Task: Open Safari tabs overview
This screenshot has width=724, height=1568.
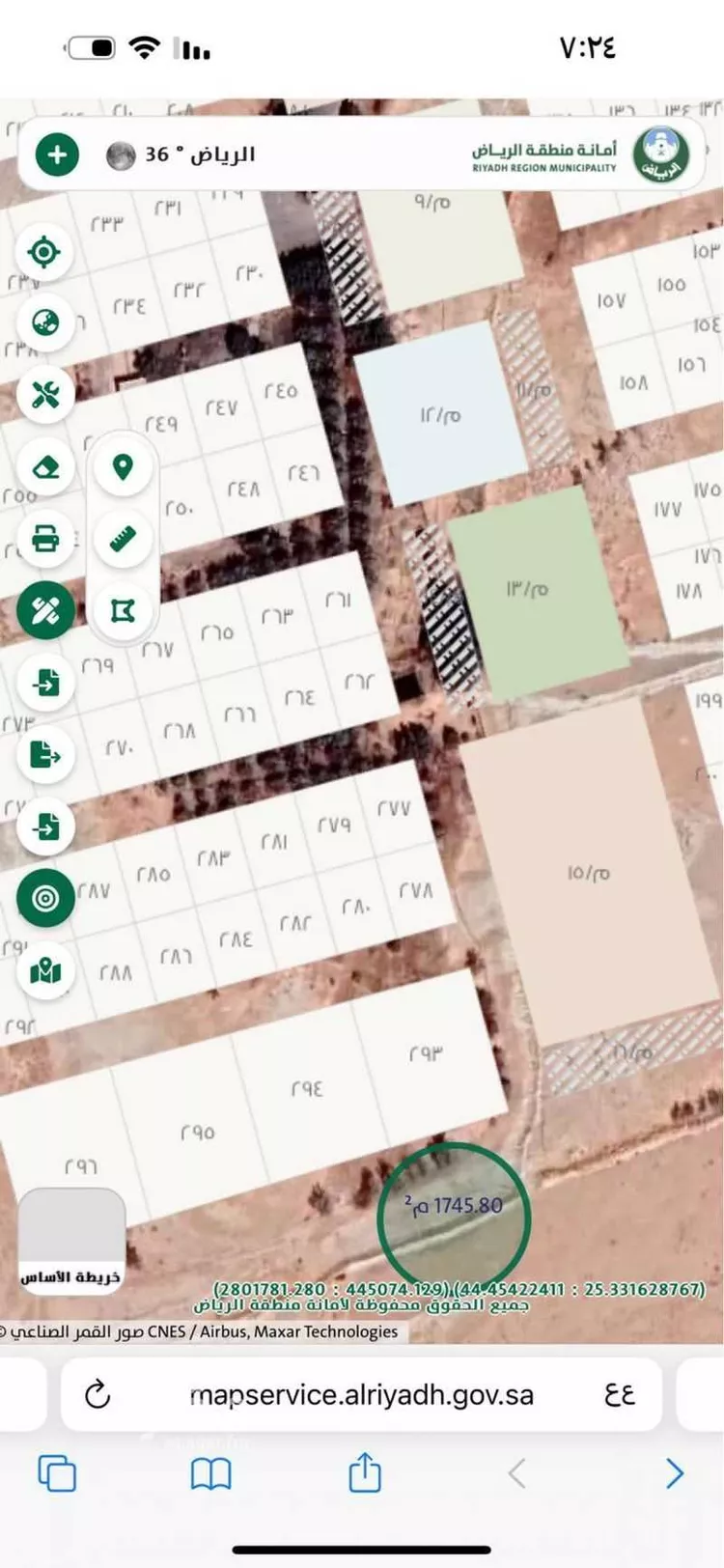Action: coord(57,1474)
